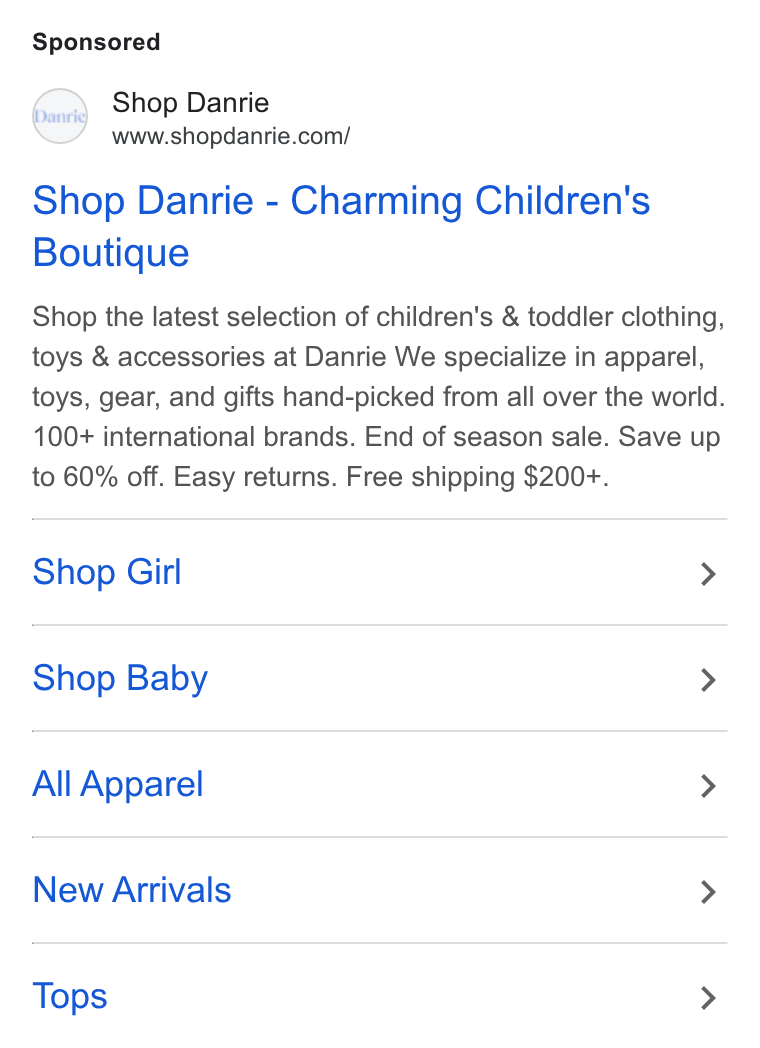
Task: View New Arrivals
Action: pyautogui.click(x=380, y=890)
